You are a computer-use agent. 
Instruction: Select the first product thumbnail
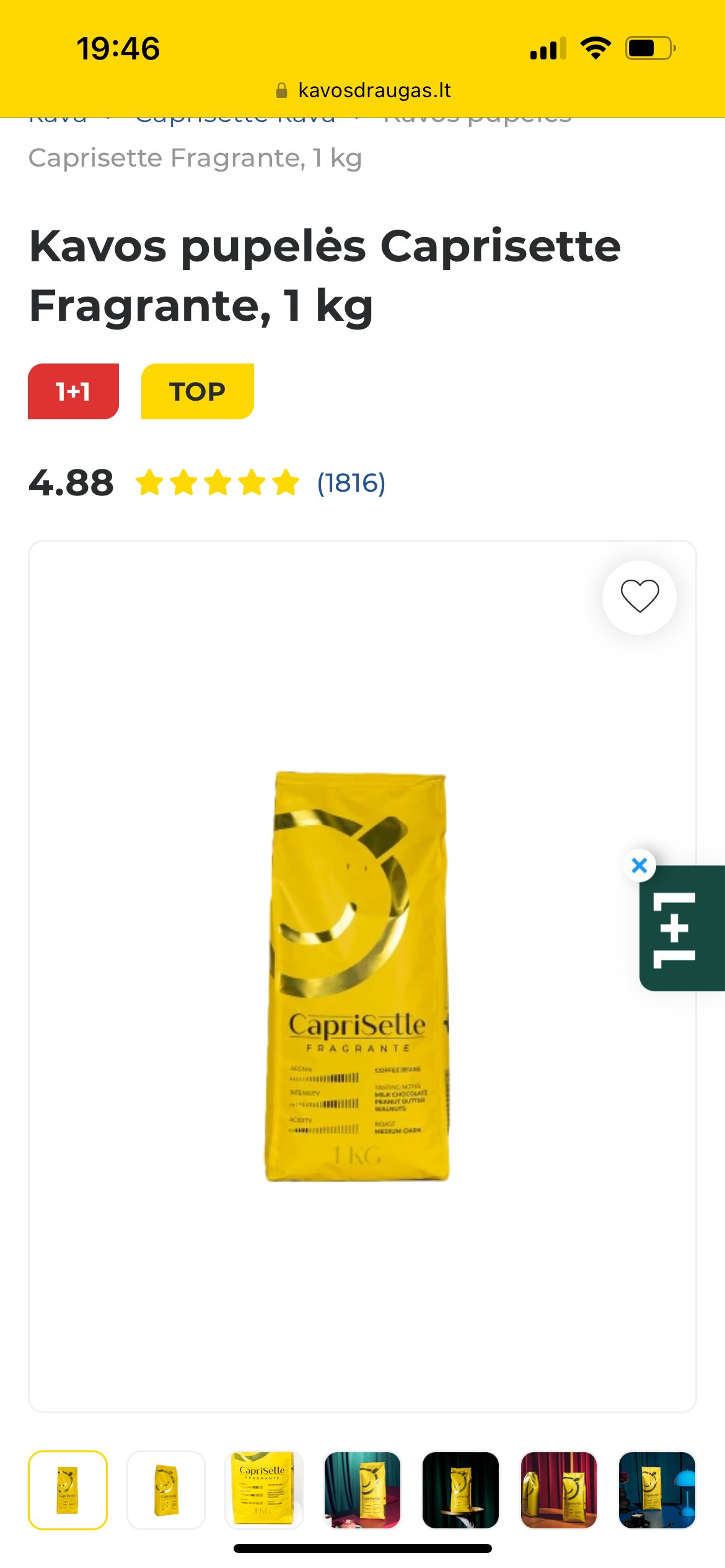coord(68,1490)
